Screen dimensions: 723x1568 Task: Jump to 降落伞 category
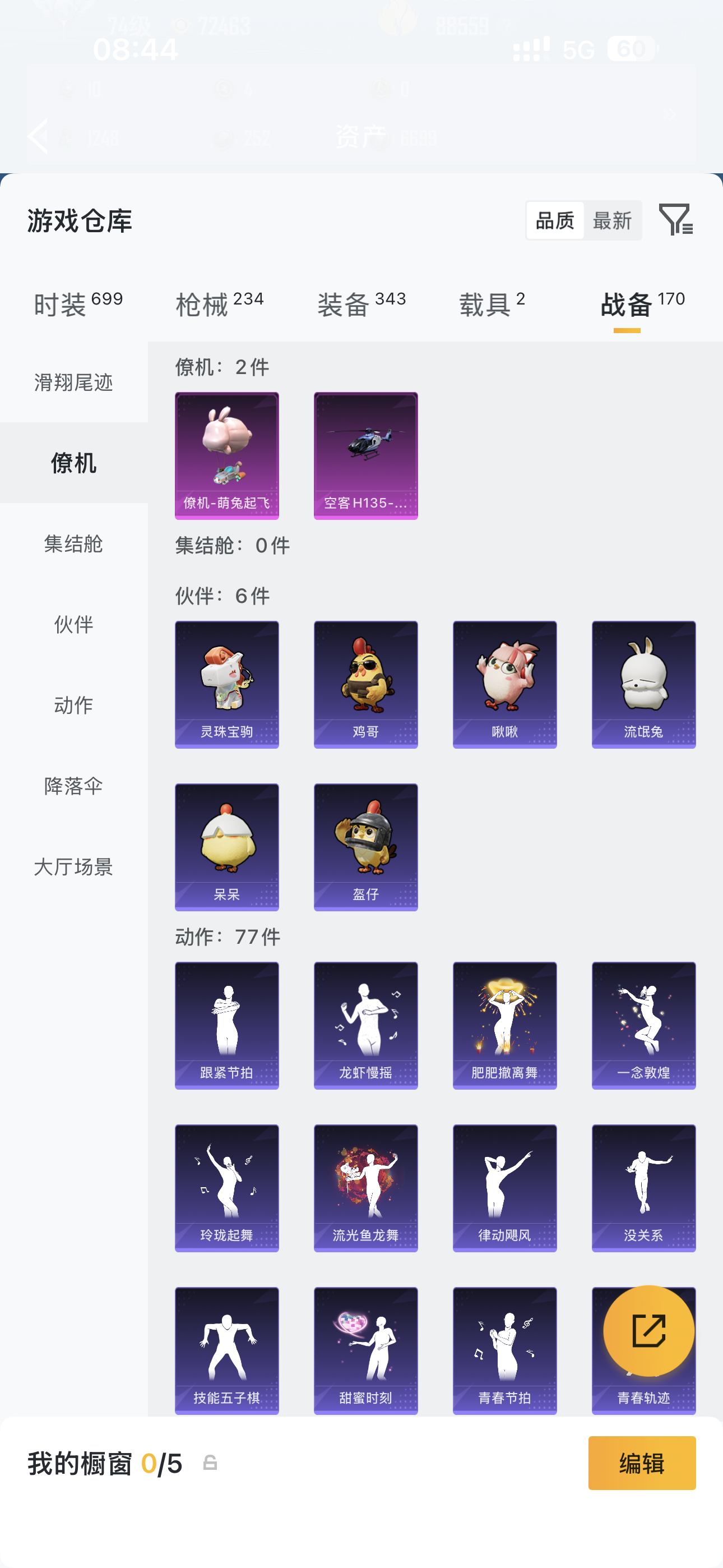point(73,786)
